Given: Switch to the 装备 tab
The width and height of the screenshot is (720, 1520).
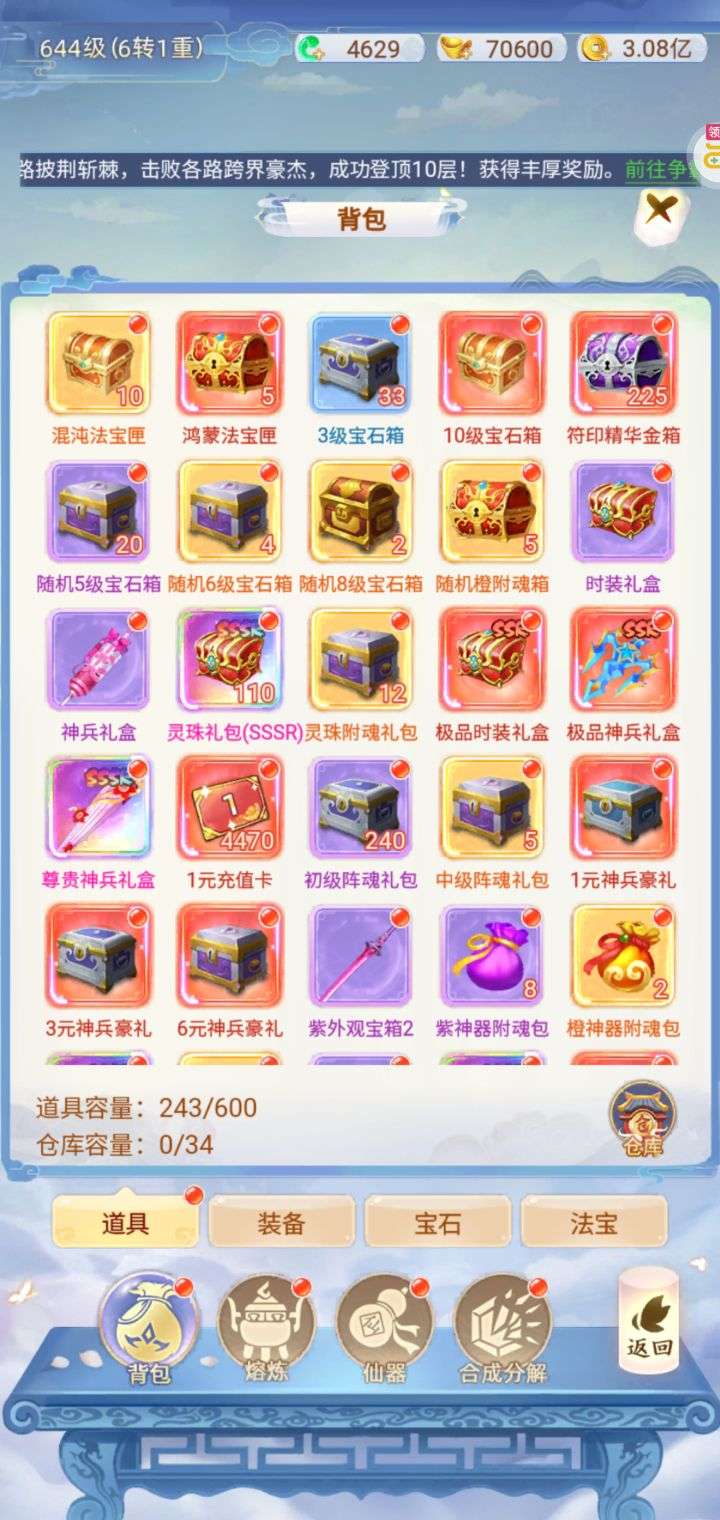Looking at the screenshot, I should coord(282,1222).
